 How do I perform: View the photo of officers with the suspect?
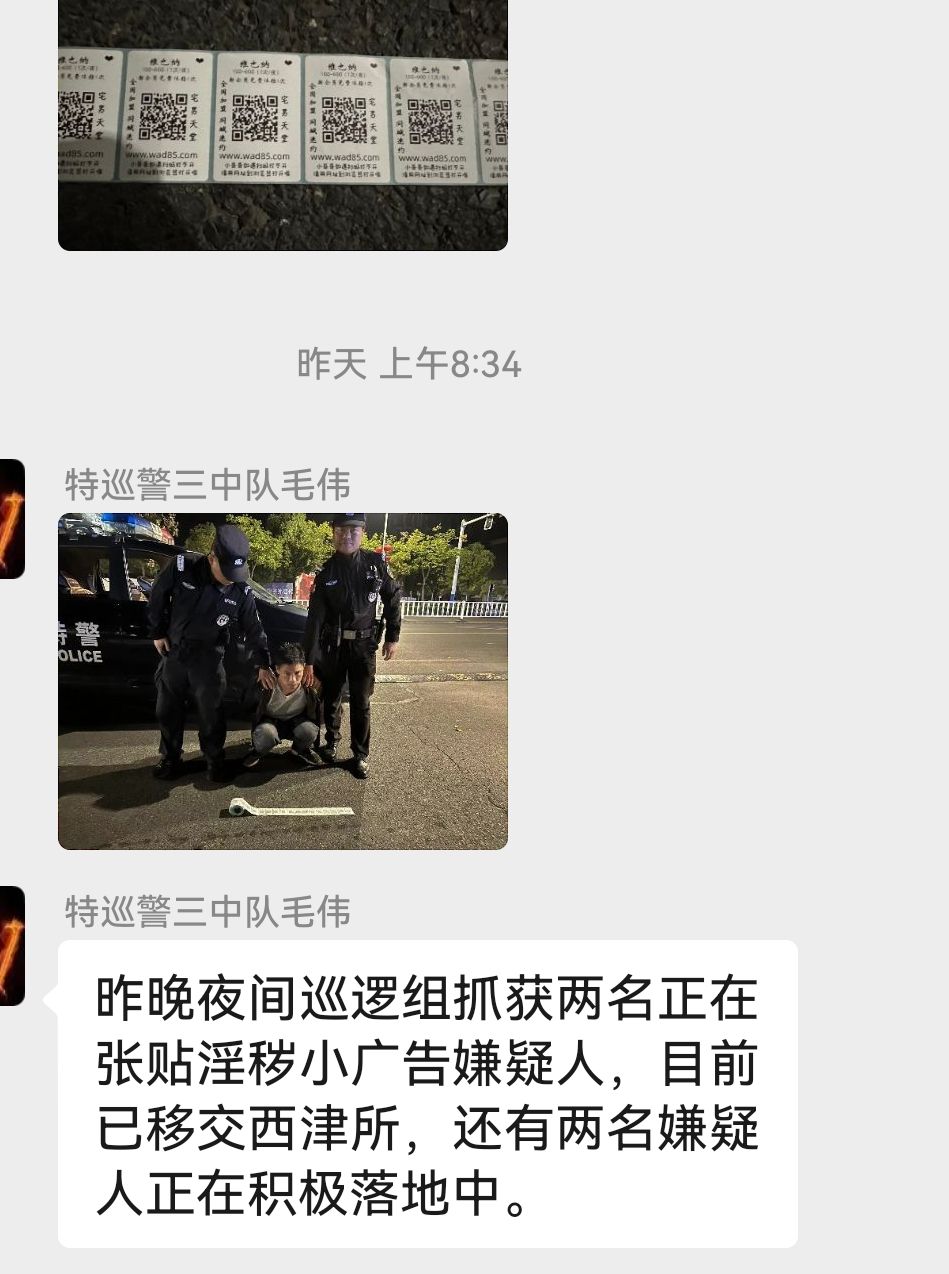(x=283, y=681)
